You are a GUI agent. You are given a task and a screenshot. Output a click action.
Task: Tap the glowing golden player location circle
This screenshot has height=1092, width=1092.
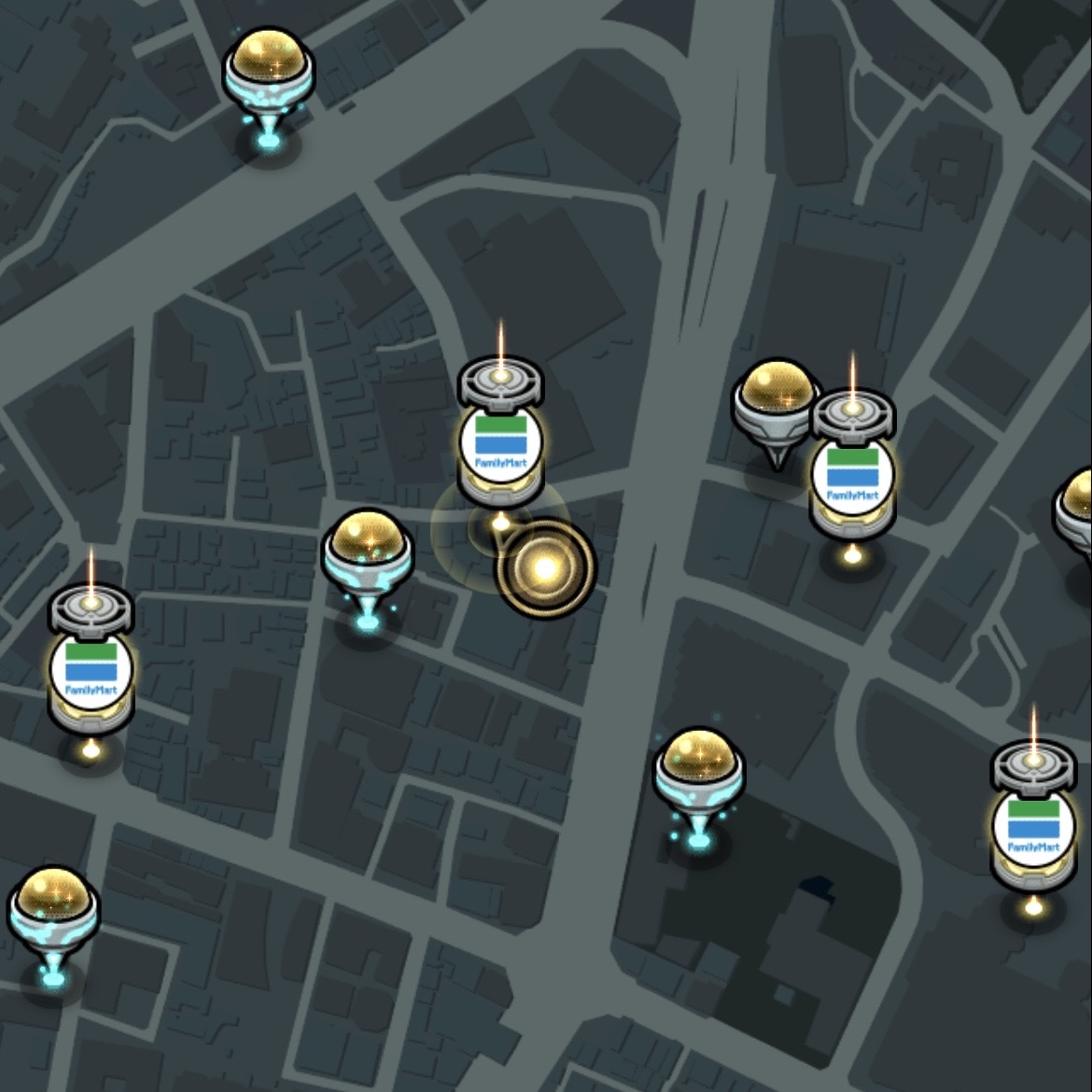tap(545, 567)
